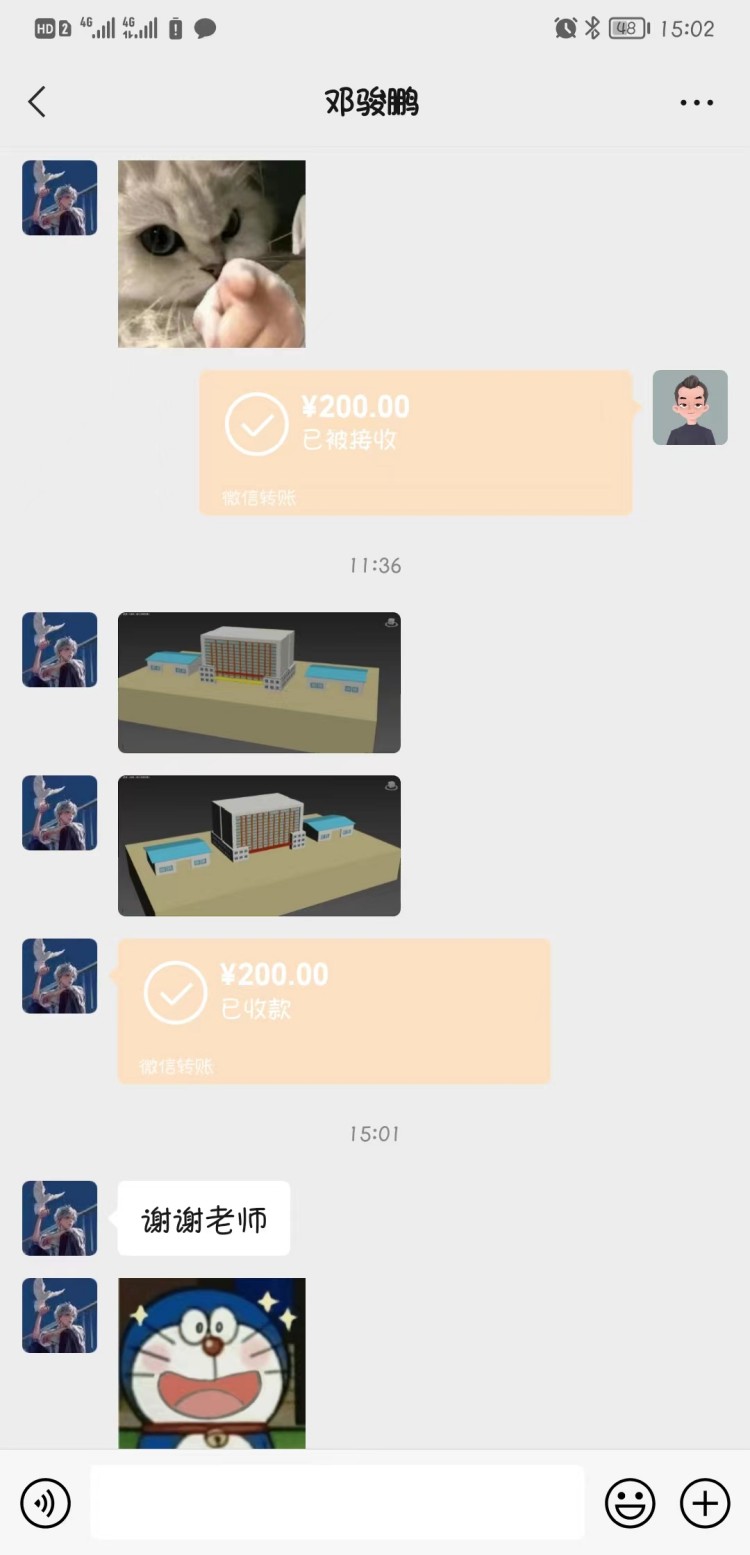This screenshot has height=1555, width=750.
Task: View the second 3D building model image
Action: coord(259,845)
